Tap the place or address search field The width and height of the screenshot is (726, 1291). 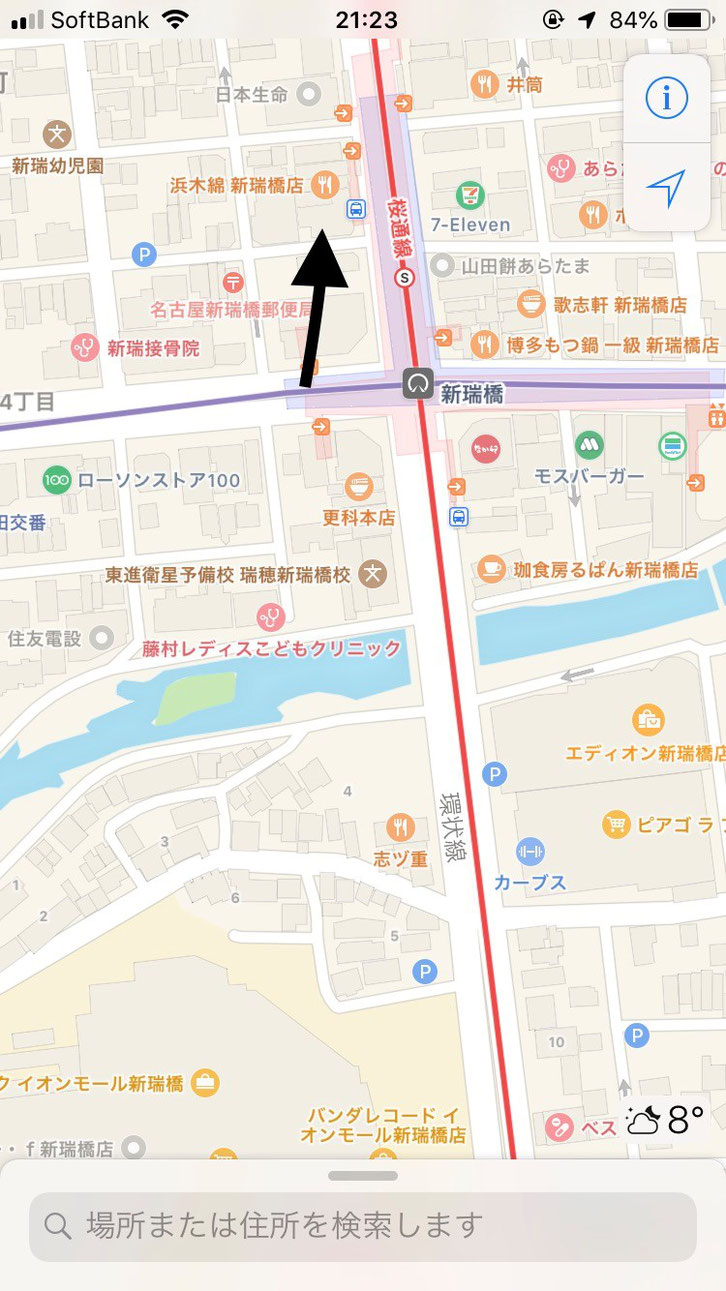(363, 1226)
